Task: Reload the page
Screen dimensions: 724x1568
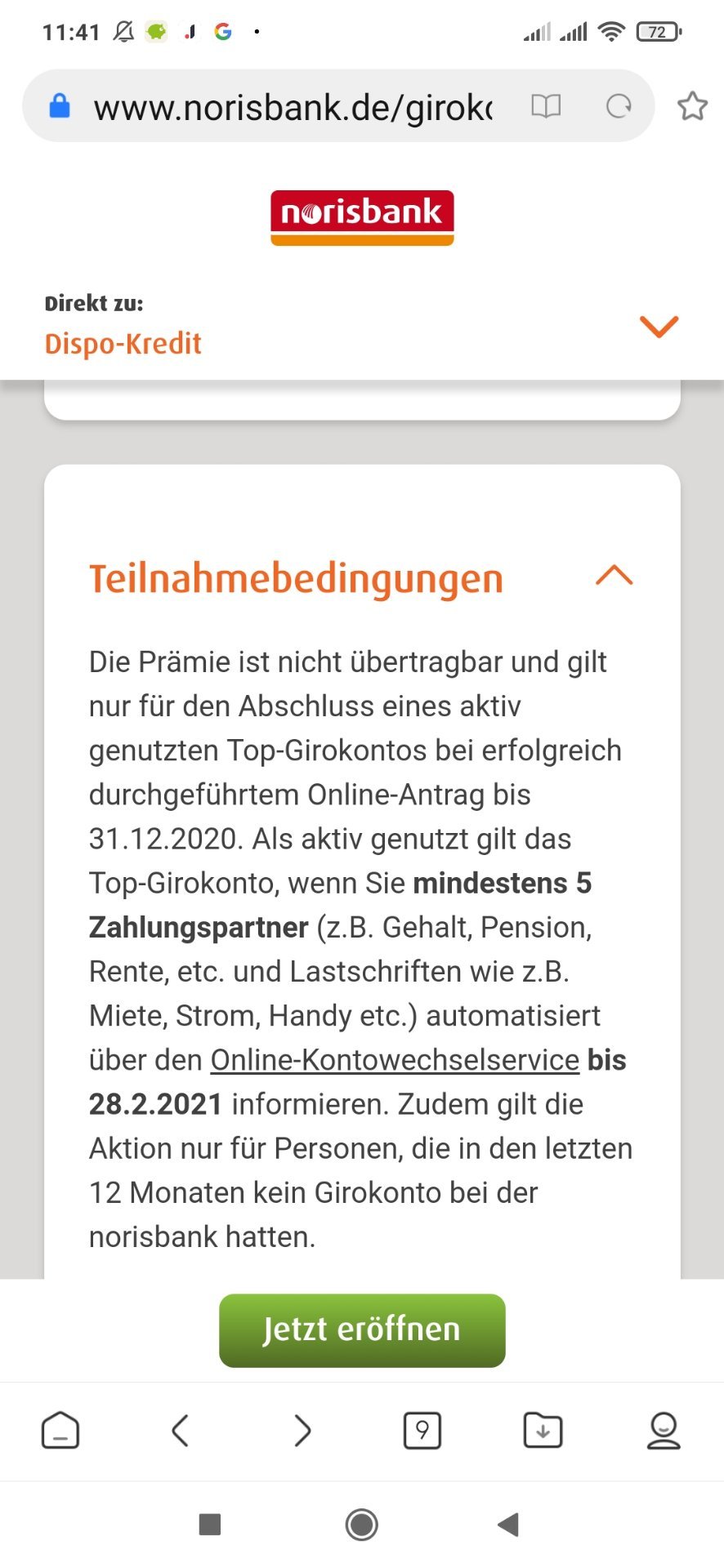Action: (x=619, y=106)
